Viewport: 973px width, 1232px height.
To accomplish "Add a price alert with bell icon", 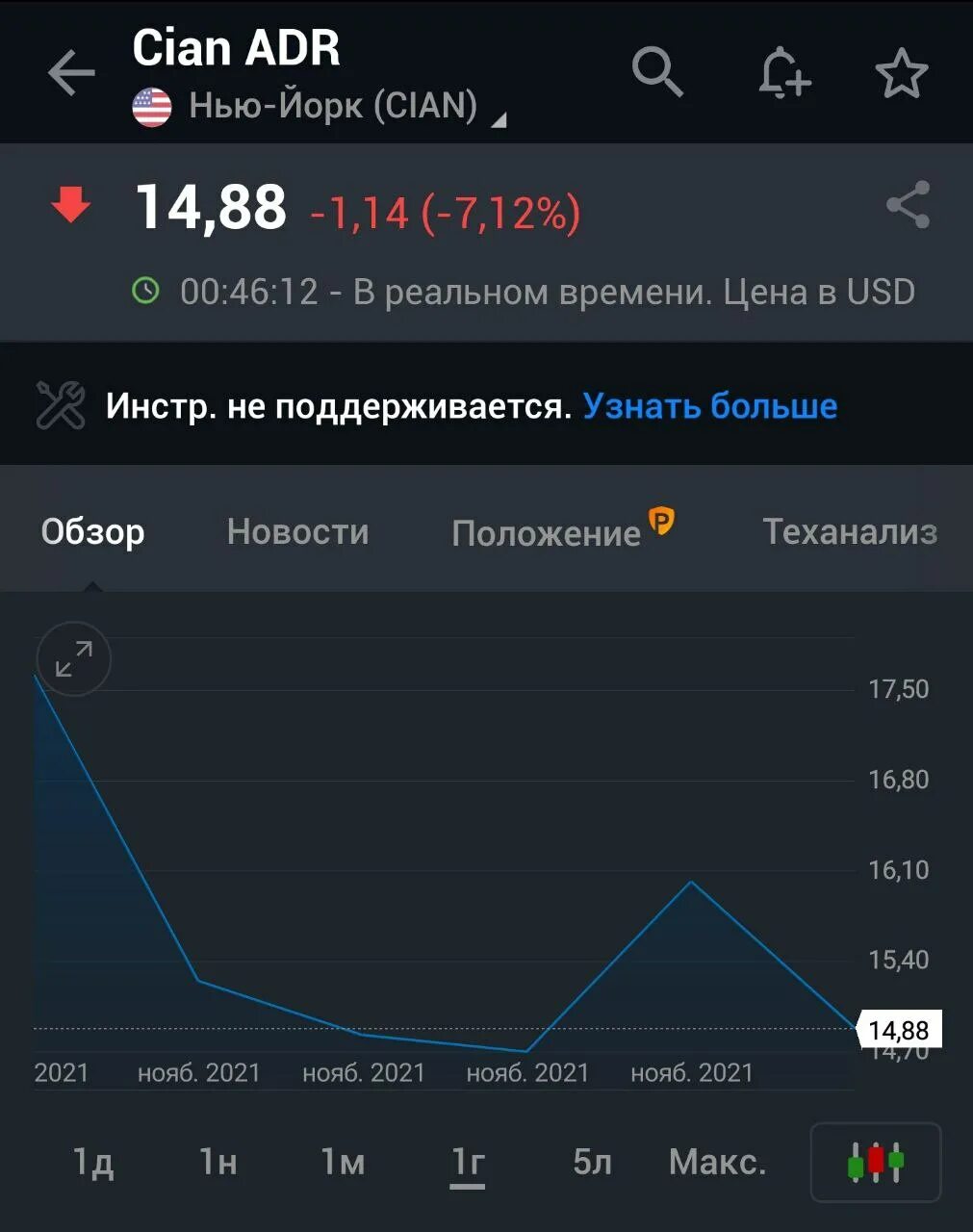I will coord(783,73).
